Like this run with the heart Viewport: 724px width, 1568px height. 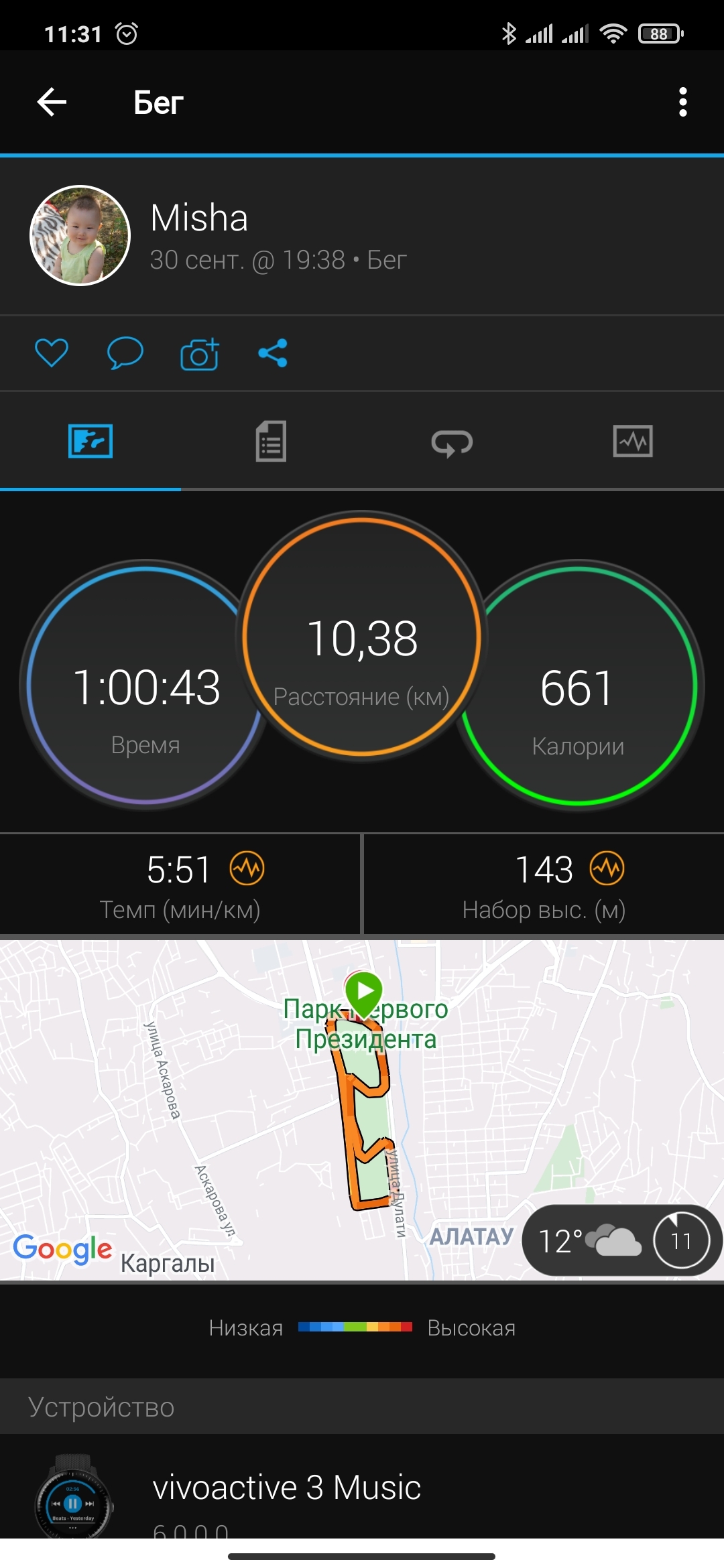[x=52, y=353]
